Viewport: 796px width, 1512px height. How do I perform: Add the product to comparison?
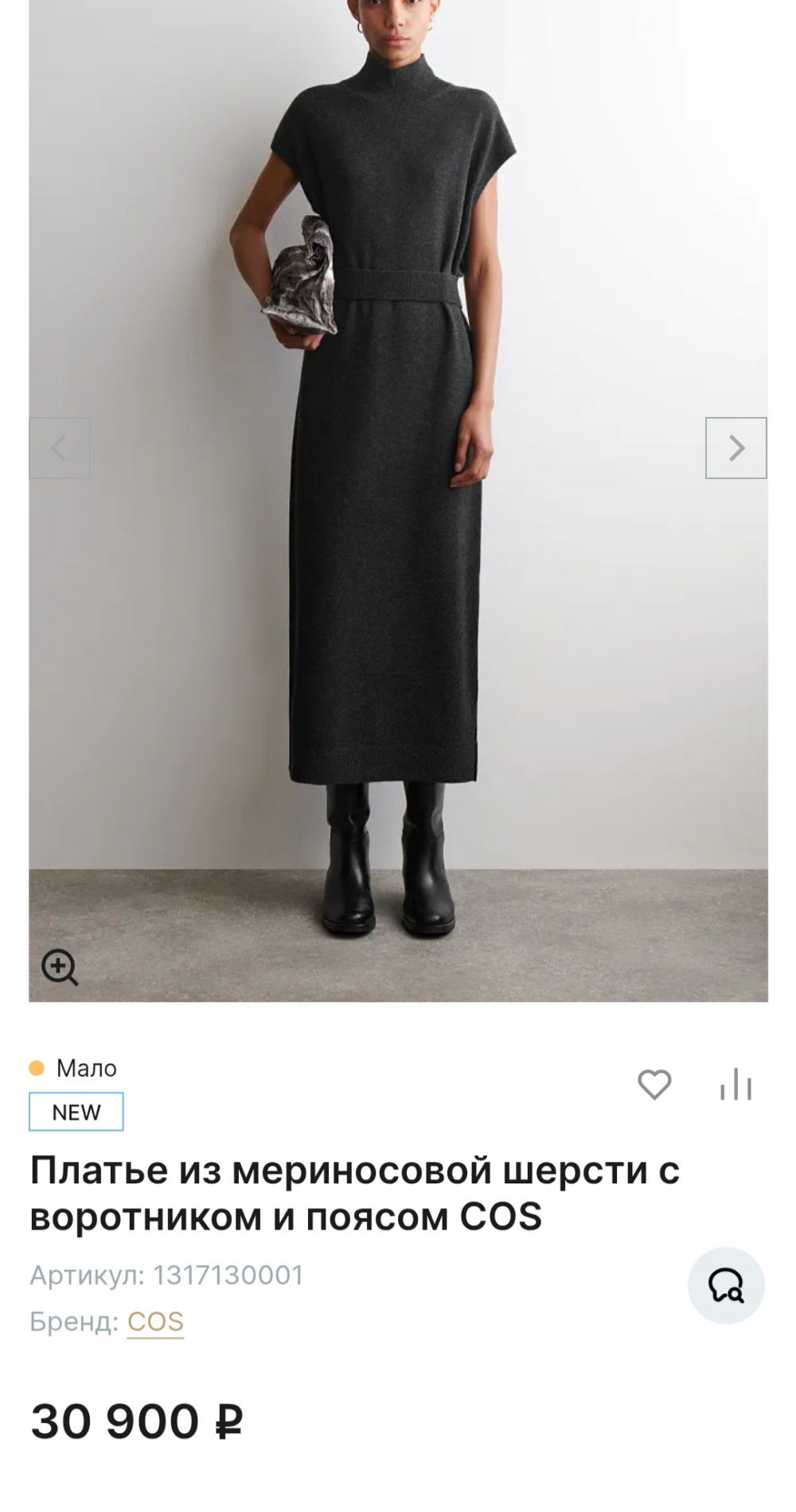click(736, 1085)
